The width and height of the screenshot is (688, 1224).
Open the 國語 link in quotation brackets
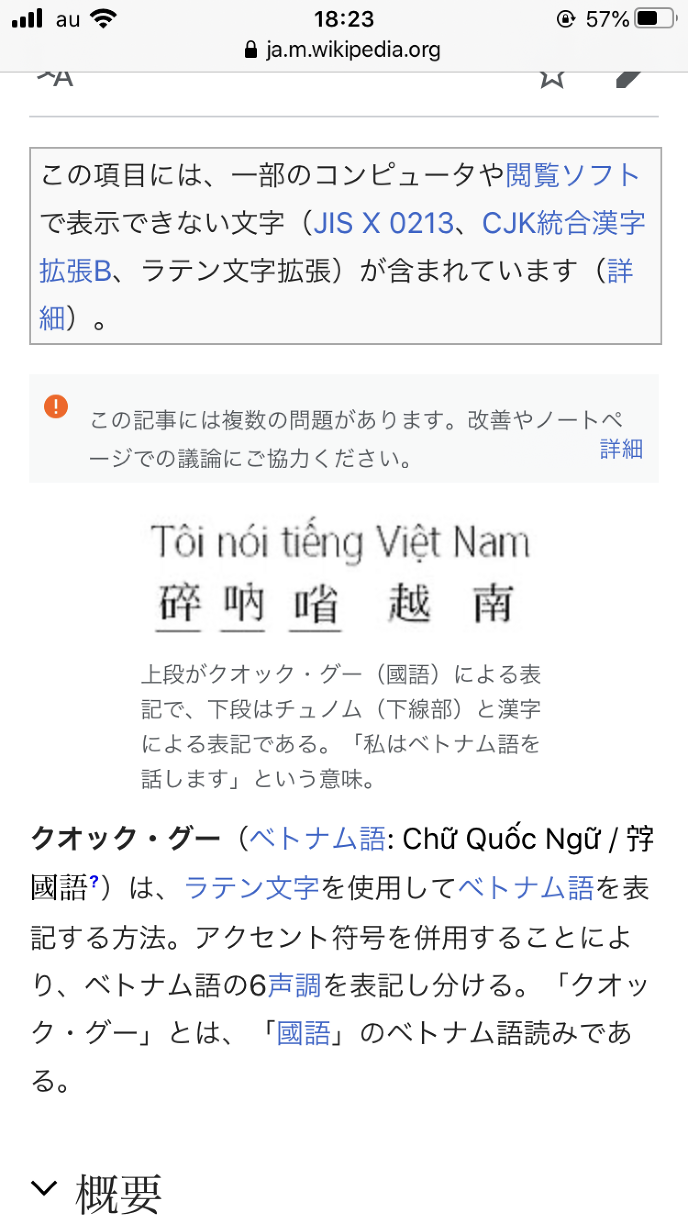pos(303,1033)
